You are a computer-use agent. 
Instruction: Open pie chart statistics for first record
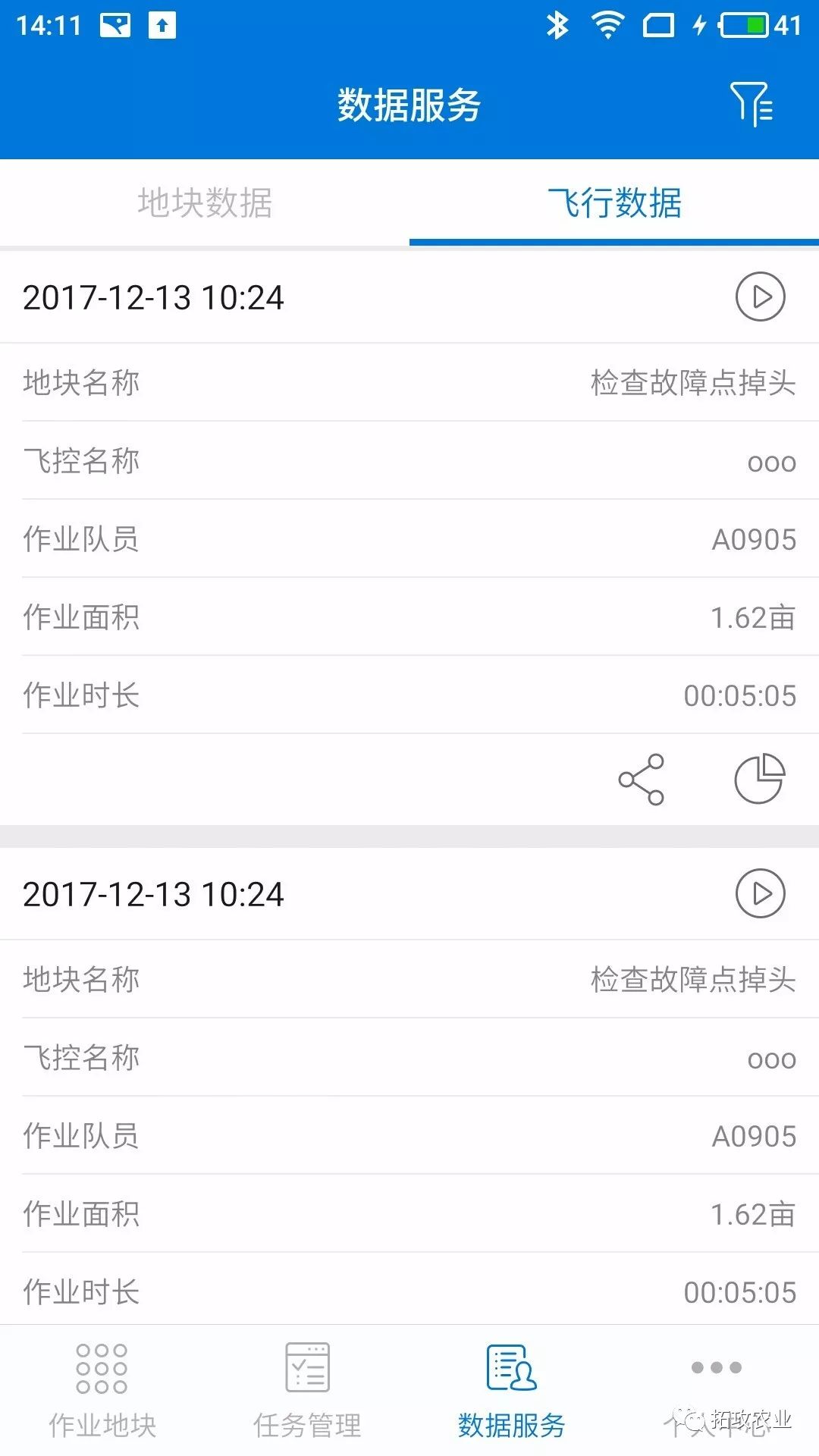click(x=759, y=779)
